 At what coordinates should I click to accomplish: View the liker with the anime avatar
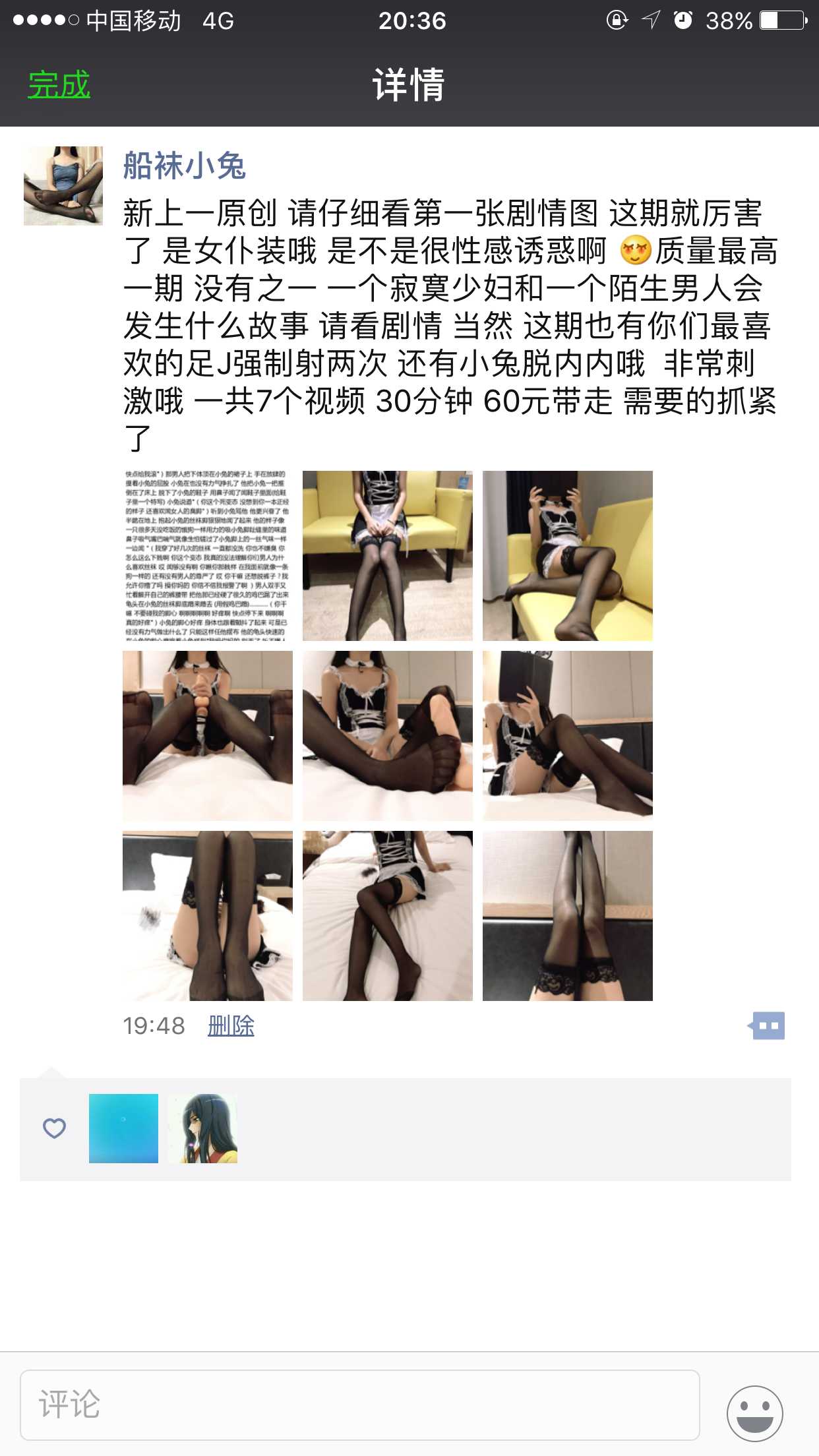coord(202,1128)
